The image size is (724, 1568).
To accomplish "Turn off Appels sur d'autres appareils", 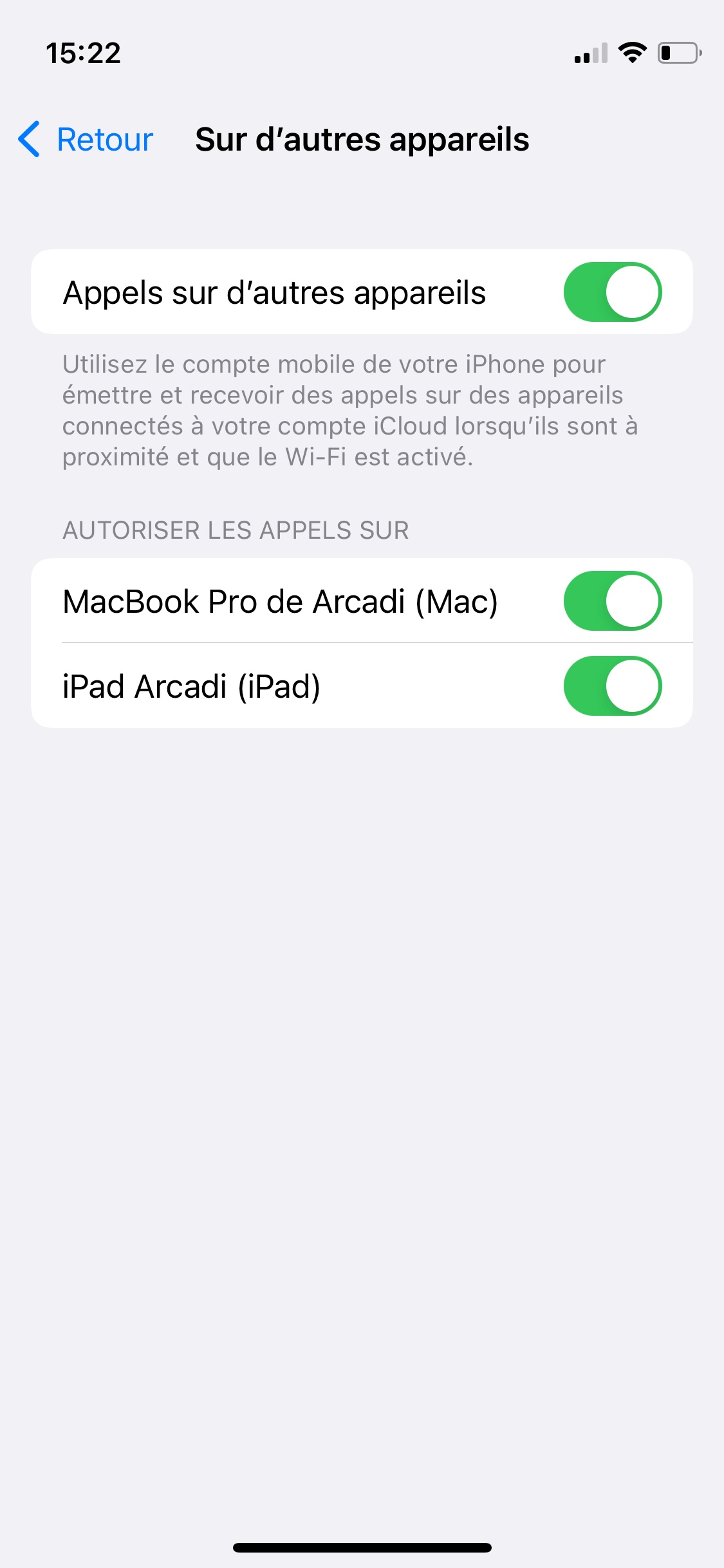I will 613,292.
